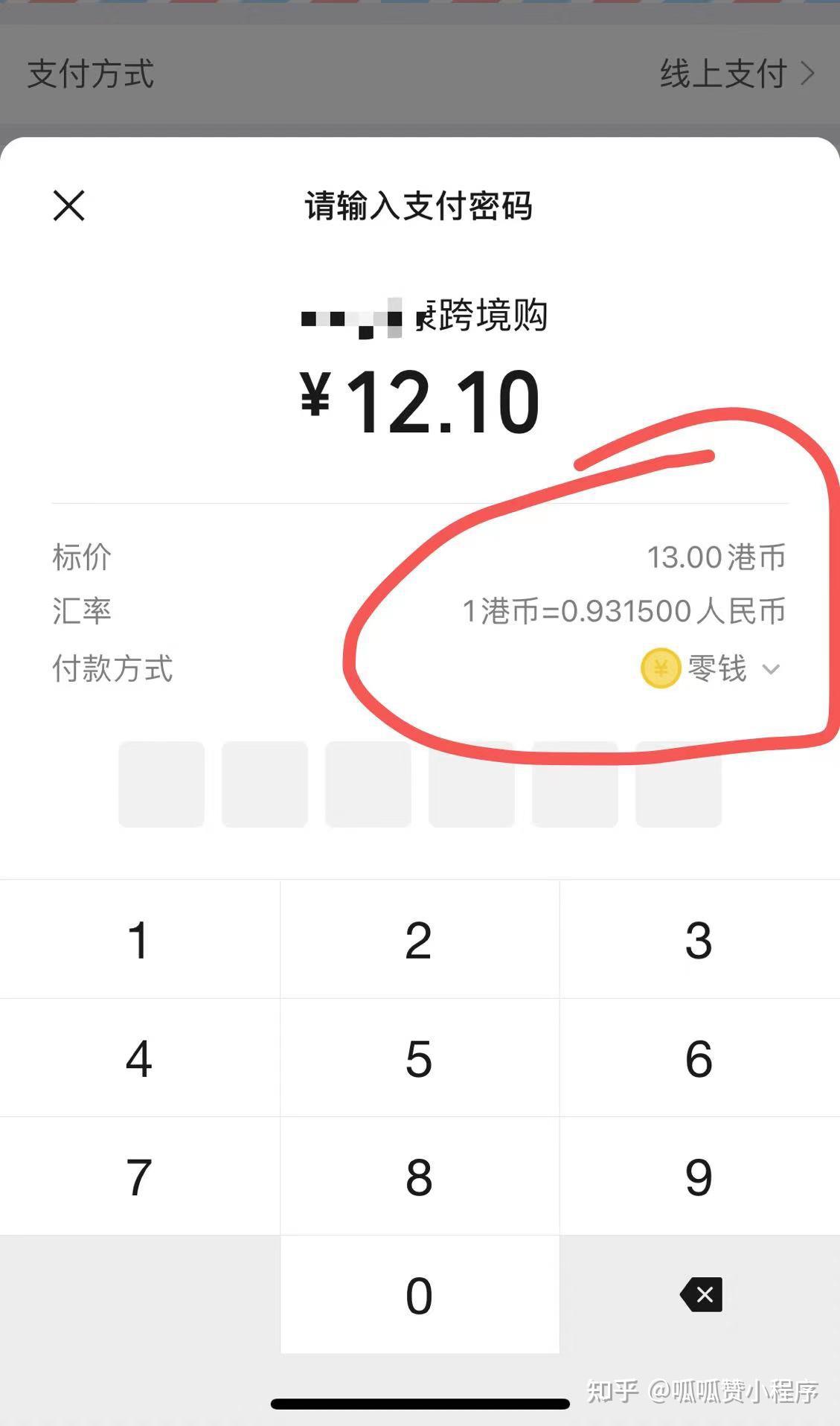Screen dimensions: 840x1426
Task: Delete the last digit with backspace
Action: coord(701,1294)
